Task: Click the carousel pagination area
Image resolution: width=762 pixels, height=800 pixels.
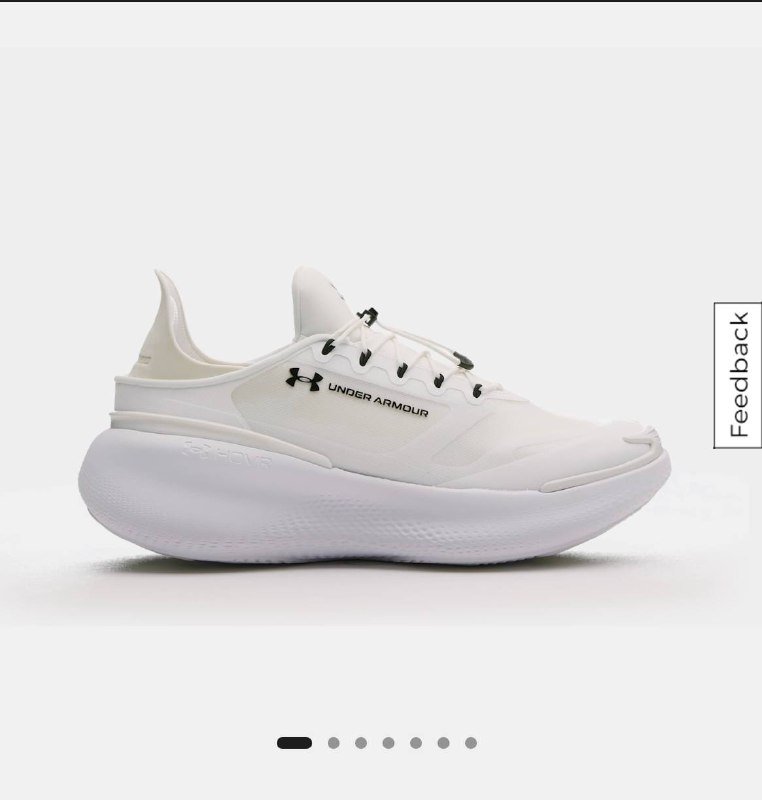Action: point(385,741)
